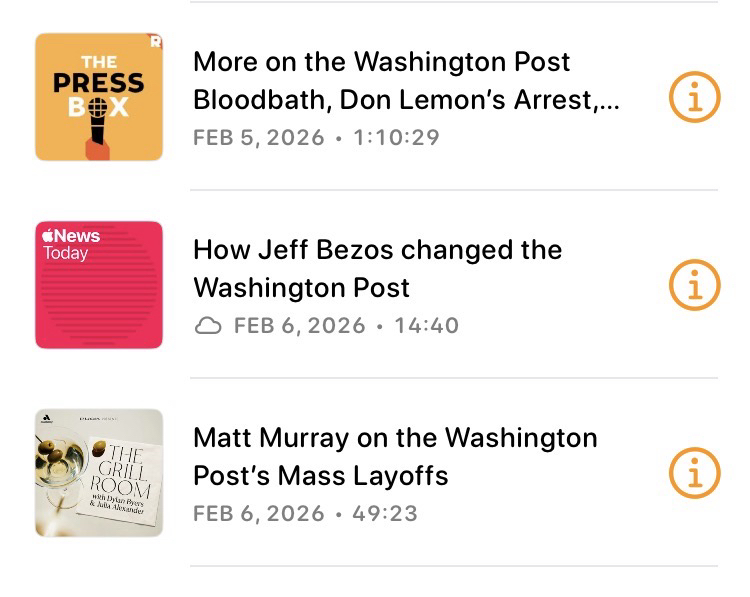Image resolution: width=750 pixels, height=597 pixels.
Task: Open info for The Press Box episode
Action: (x=693, y=97)
